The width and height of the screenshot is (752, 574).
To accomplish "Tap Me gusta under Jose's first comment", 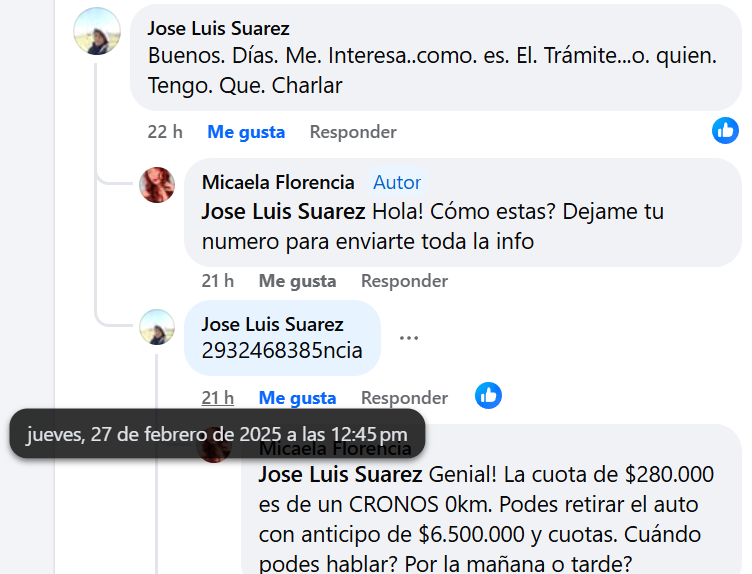I will (x=246, y=132).
